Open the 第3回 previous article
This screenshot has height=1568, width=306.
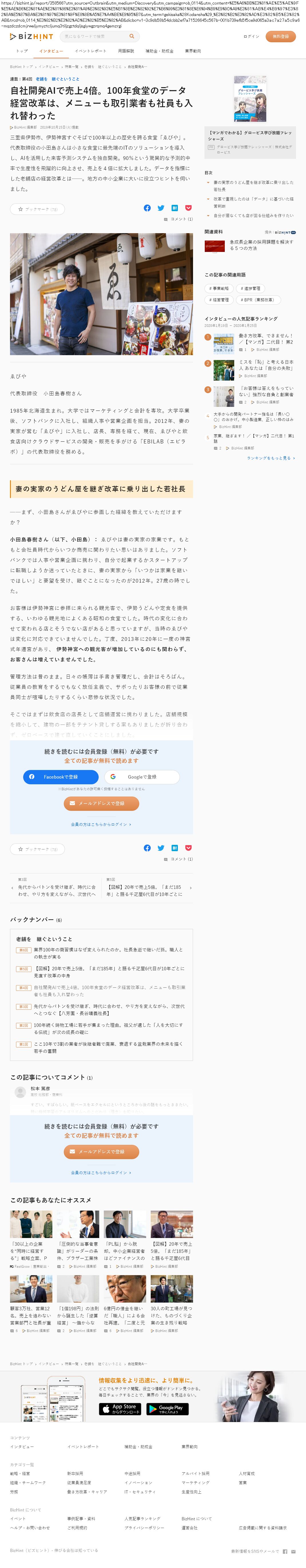click(x=55, y=891)
